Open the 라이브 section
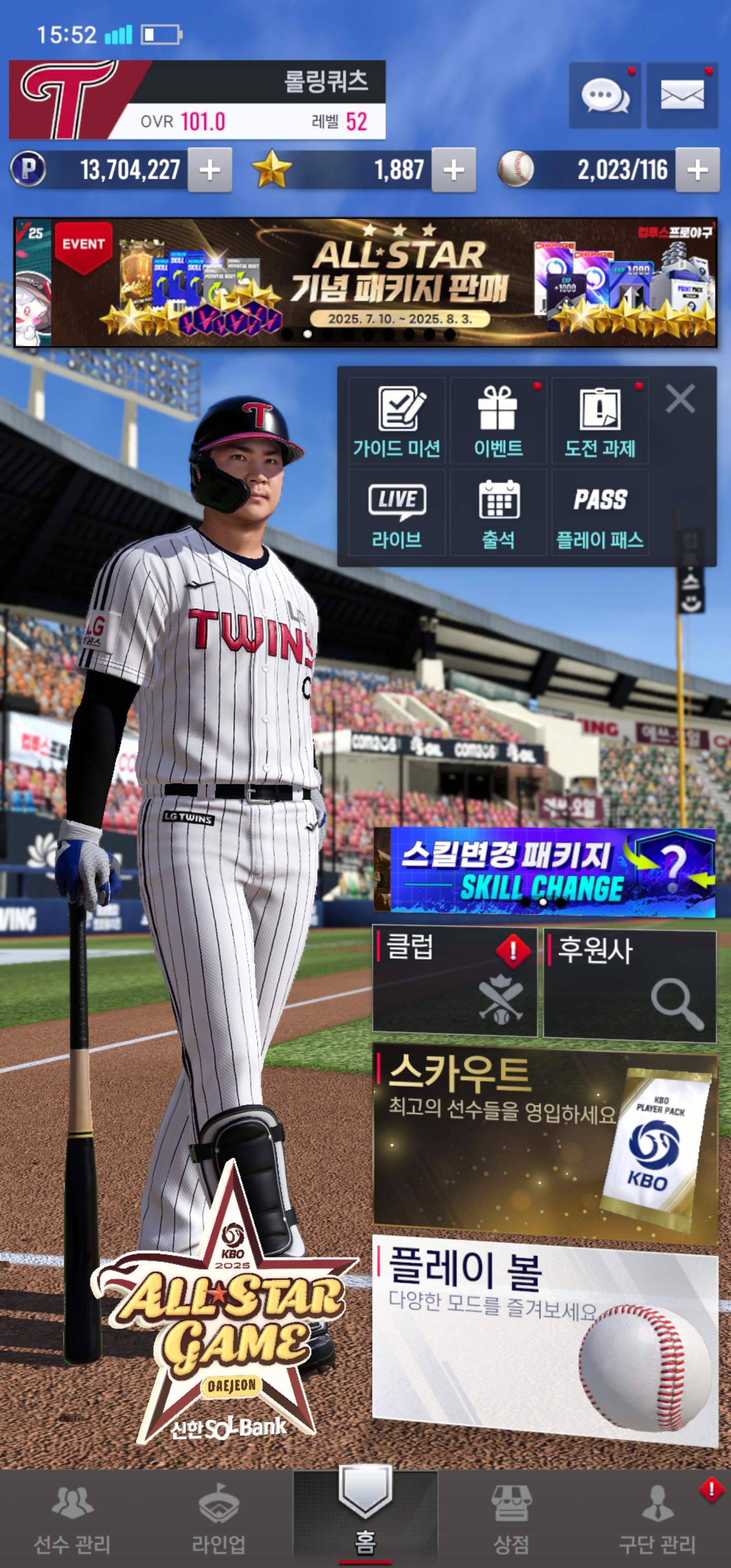This screenshot has width=731, height=1568. click(x=397, y=512)
